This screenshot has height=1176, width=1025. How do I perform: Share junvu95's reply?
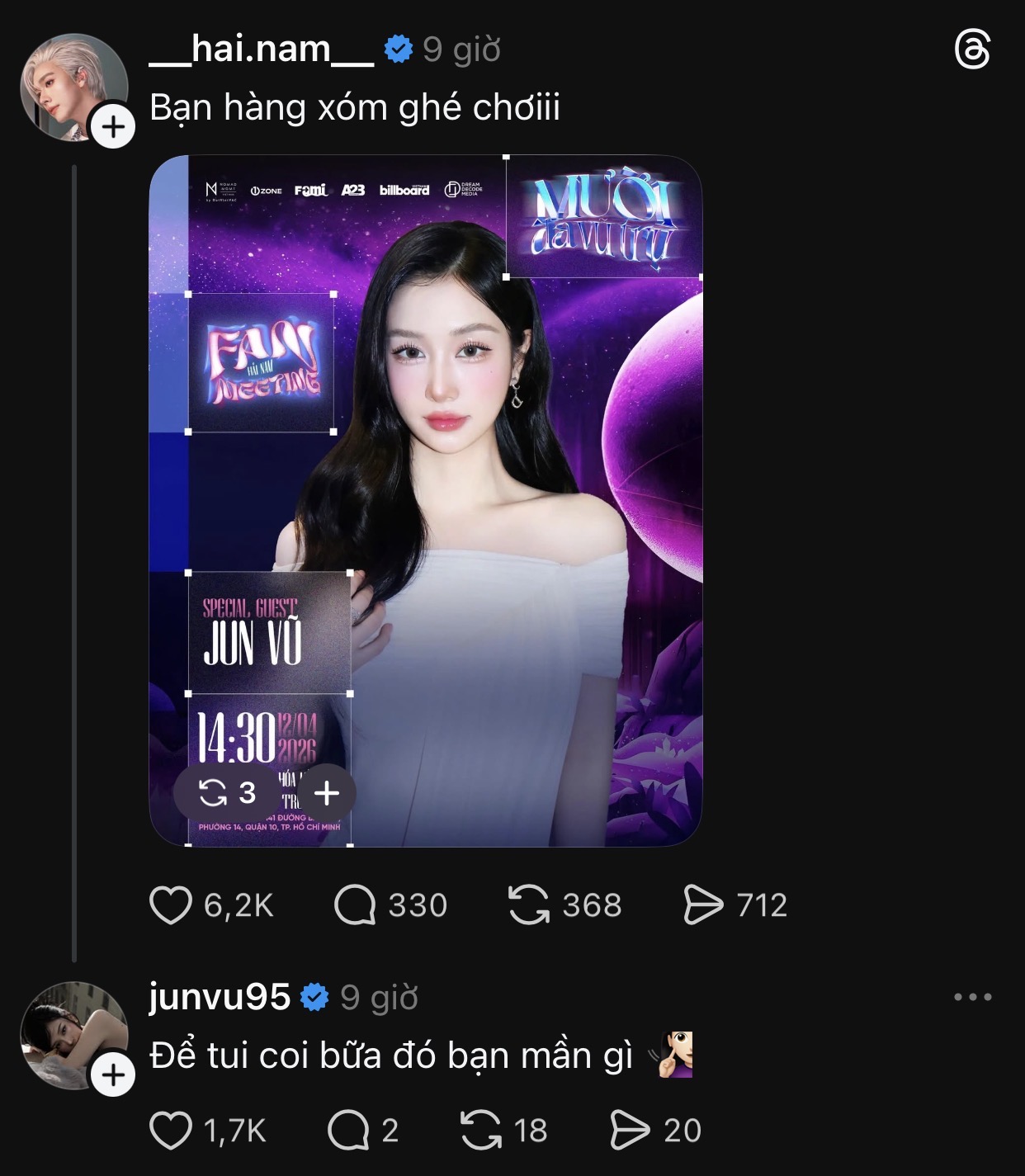(630, 1131)
